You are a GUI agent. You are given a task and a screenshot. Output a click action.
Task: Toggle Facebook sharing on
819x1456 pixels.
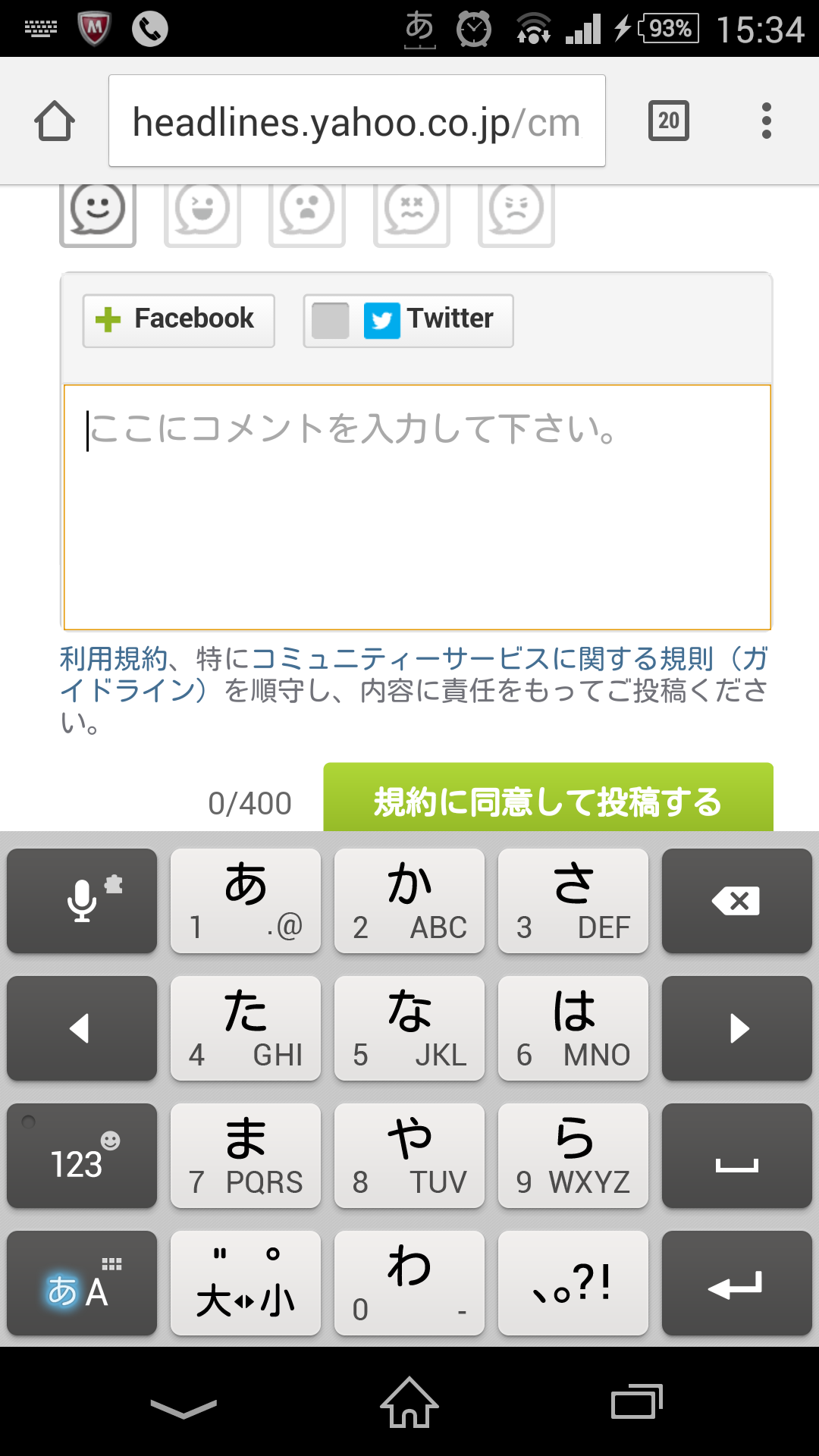pyautogui.click(x=178, y=319)
